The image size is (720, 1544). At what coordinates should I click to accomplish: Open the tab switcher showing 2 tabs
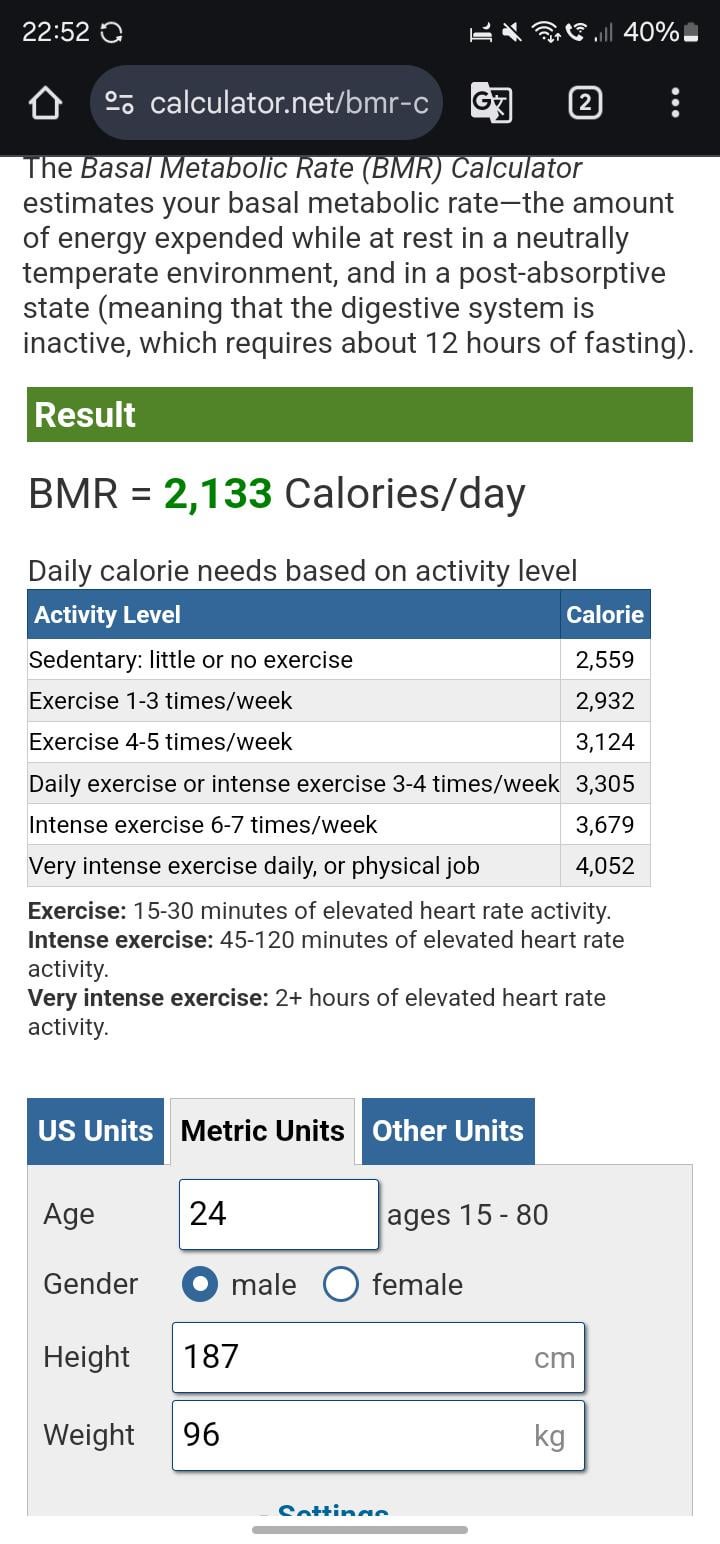coord(585,103)
